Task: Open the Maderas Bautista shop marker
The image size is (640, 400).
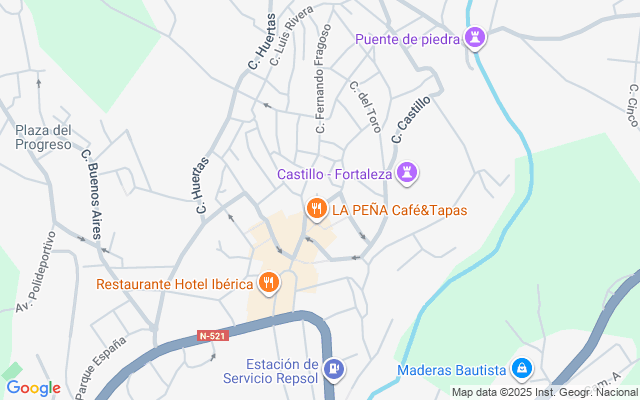Action: click(520, 369)
